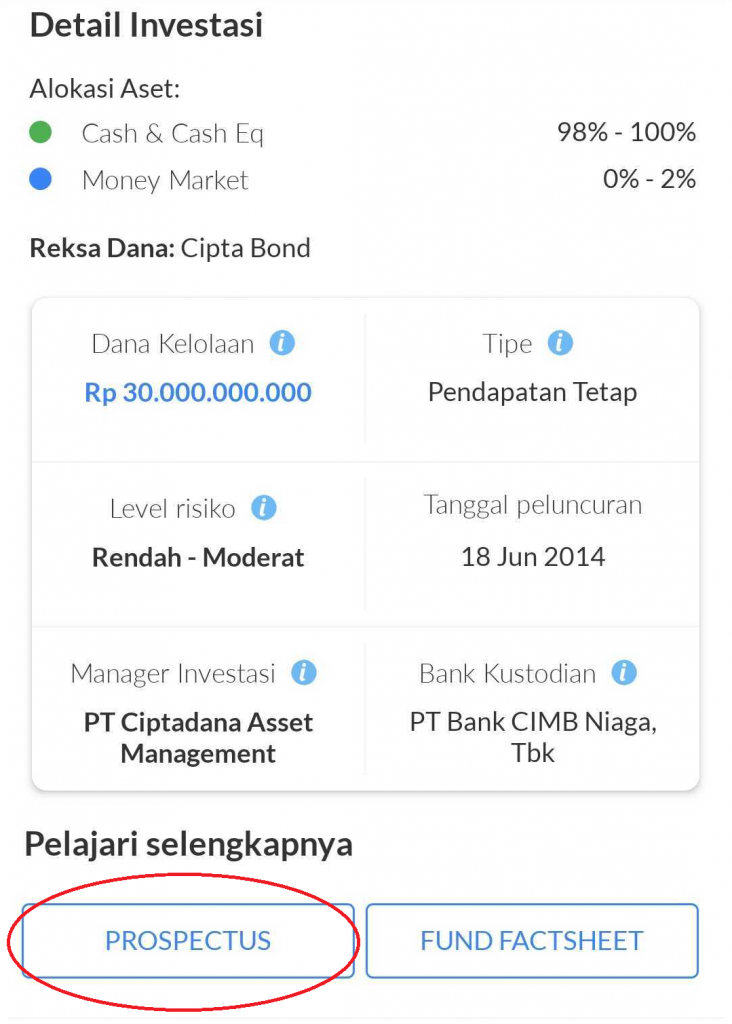Show info about Bank Kustodian
This screenshot has width=732, height=1024.
click(624, 673)
